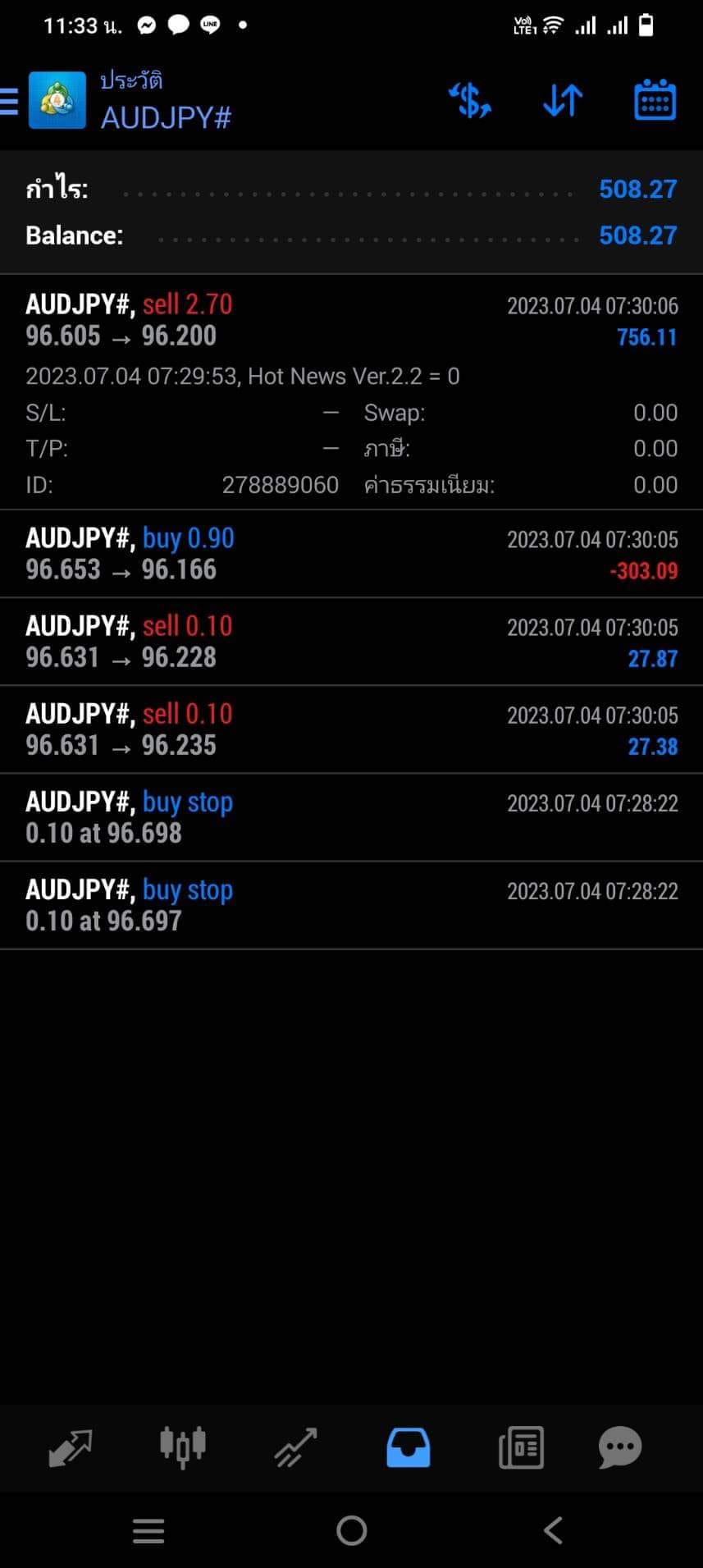Image resolution: width=703 pixels, height=1568 pixels.
Task: Expand the buy 0.90 trade row
Action: [351, 554]
